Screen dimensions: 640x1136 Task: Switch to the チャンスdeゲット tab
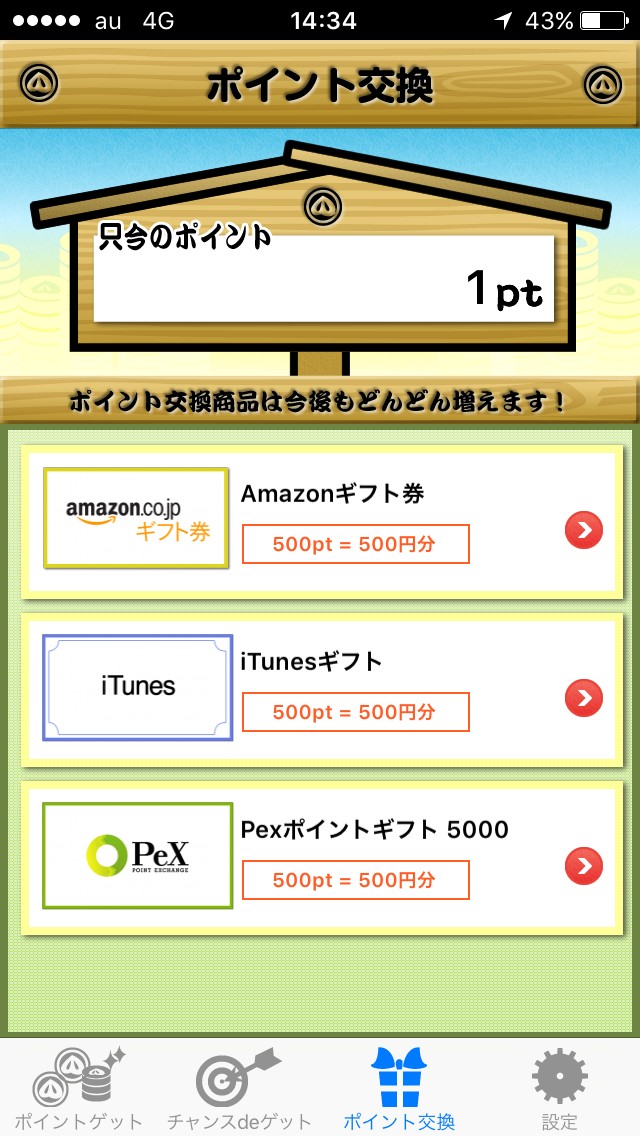coord(240,1088)
